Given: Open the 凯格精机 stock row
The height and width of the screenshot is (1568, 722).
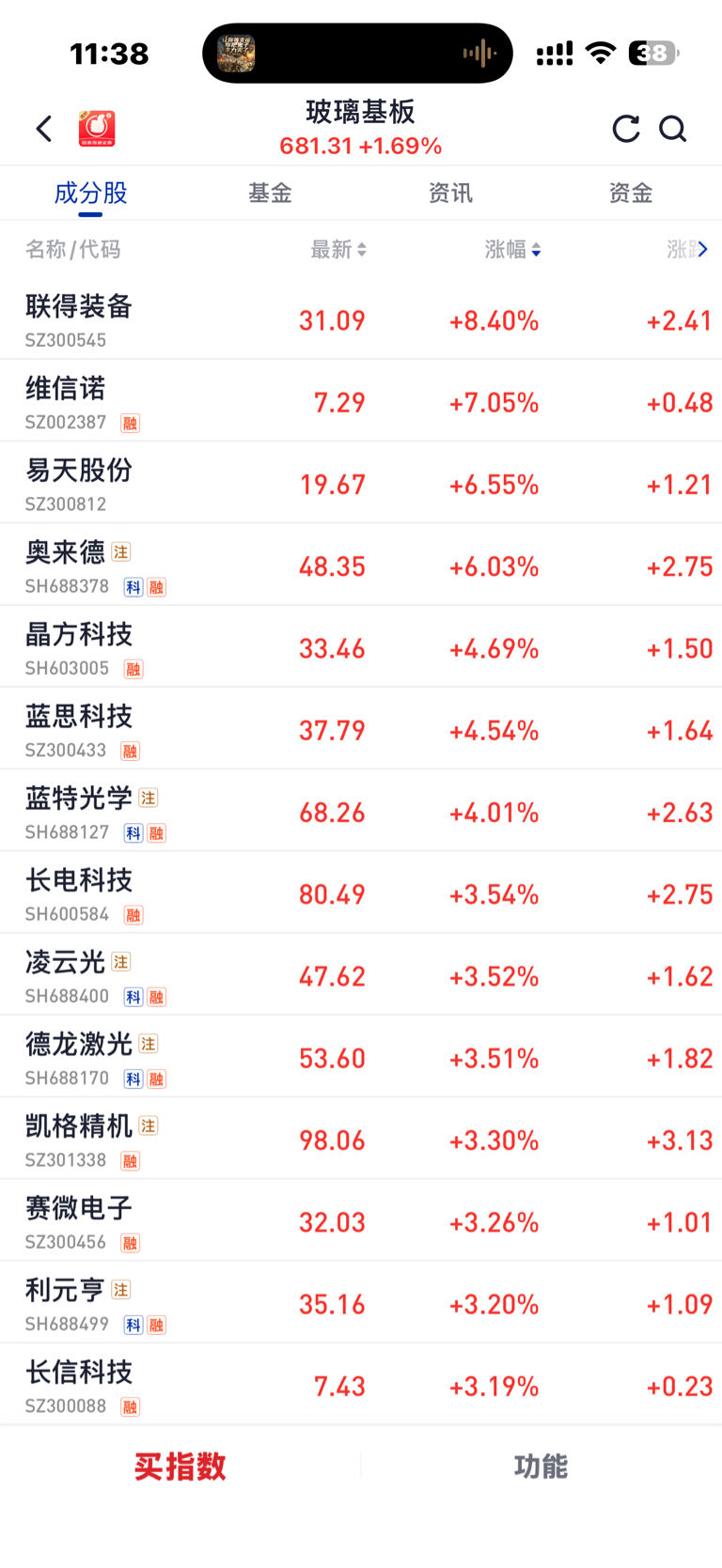Looking at the screenshot, I should (x=361, y=1140).
